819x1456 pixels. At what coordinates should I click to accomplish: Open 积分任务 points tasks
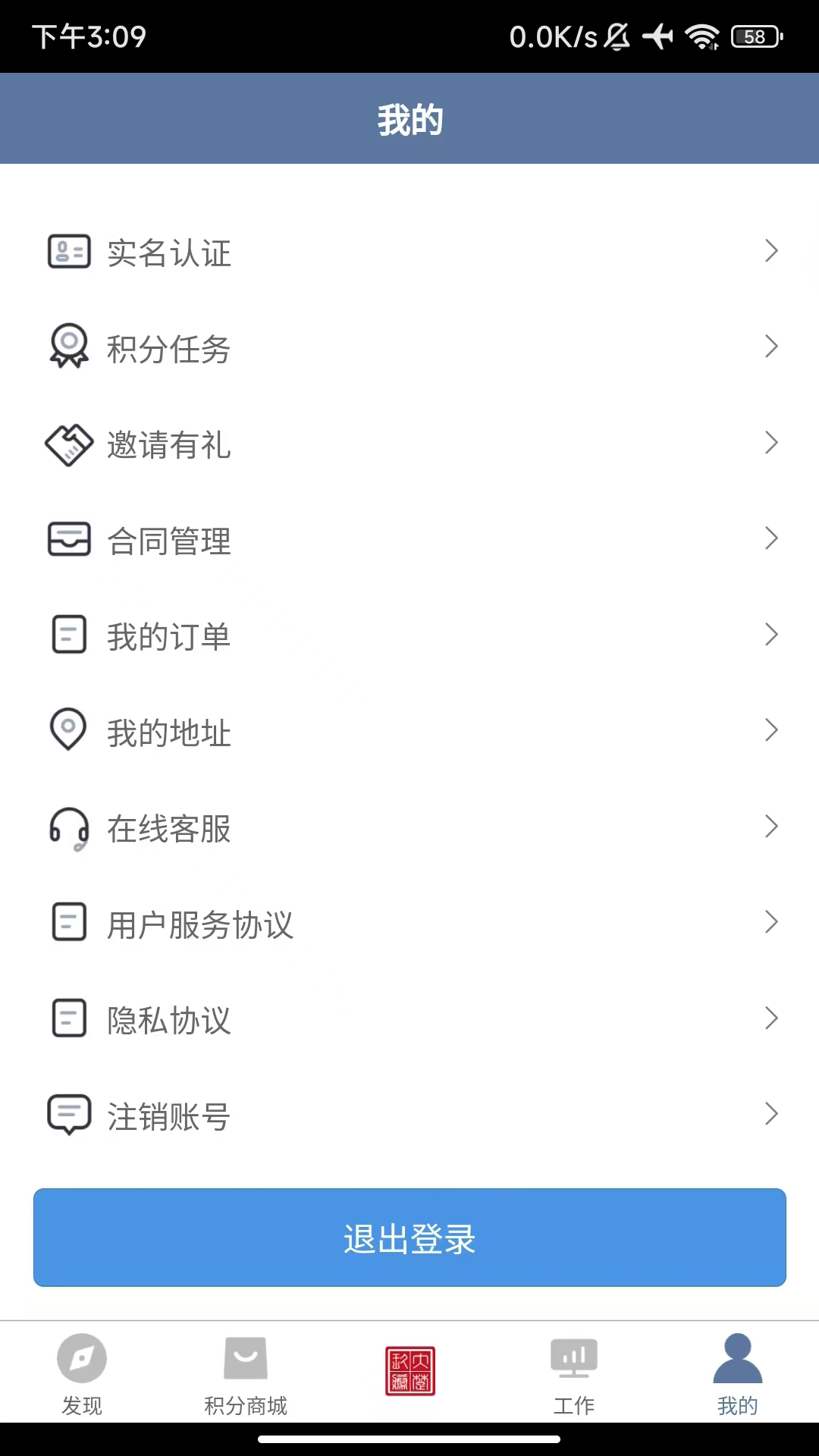pyautogui.click(x=409, y=348)
